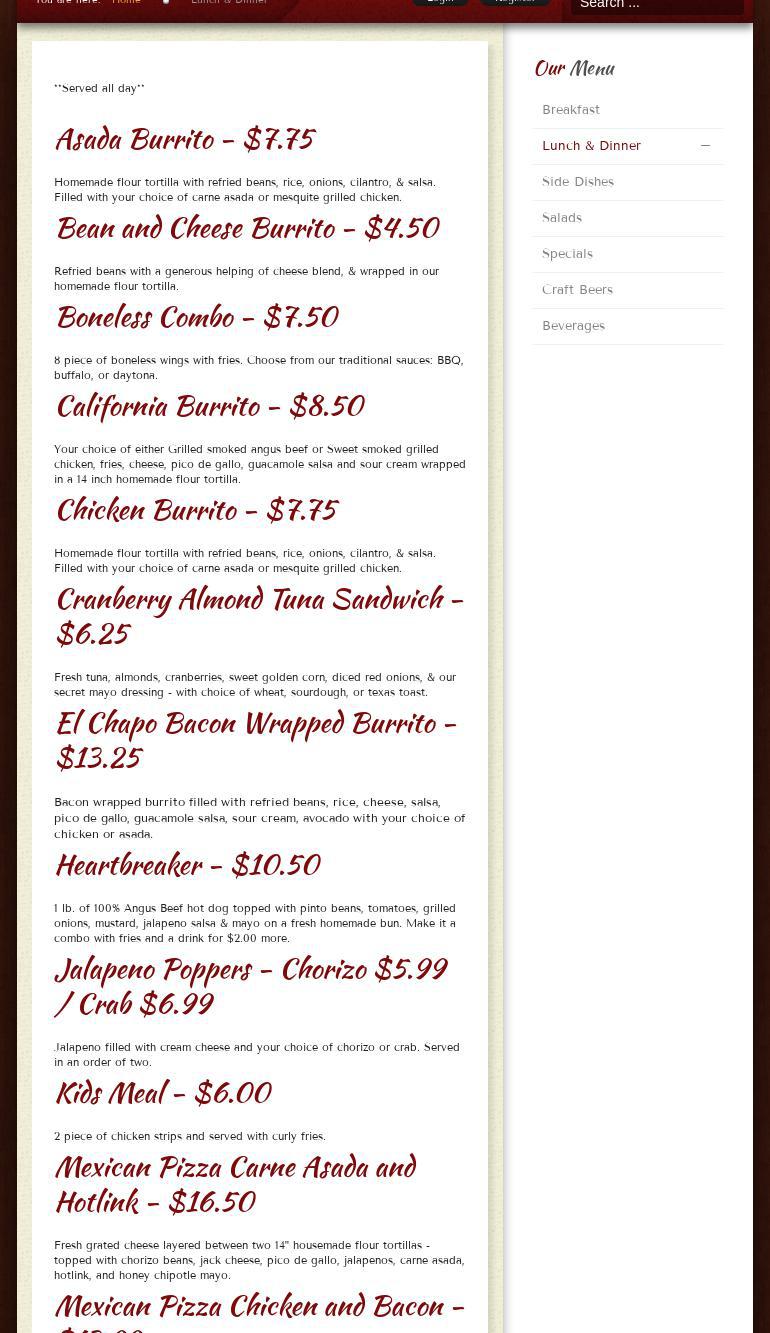Viewport: 770px width, 1333px height.
Task: Open the Breakfast menu section
Action: point(571,110)
